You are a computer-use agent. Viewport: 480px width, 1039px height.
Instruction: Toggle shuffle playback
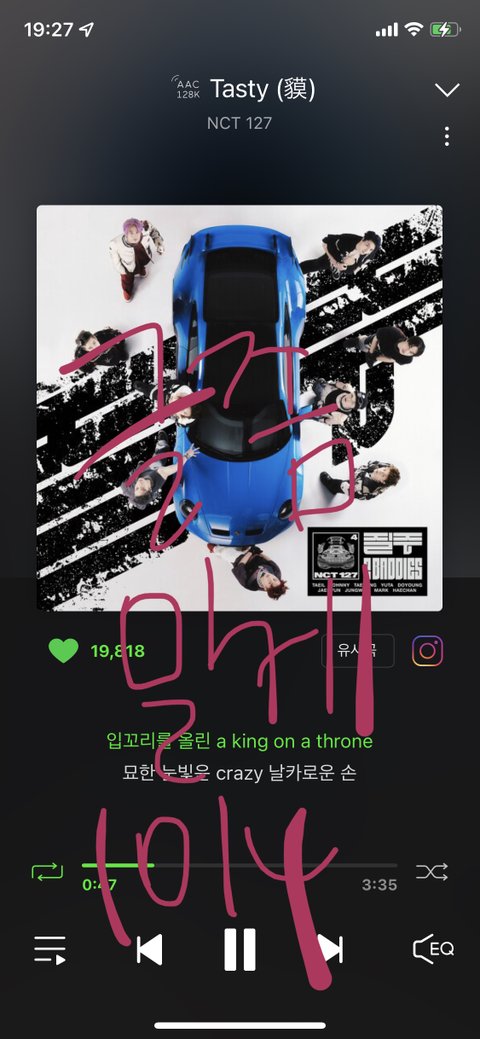(x=432, y=871)
